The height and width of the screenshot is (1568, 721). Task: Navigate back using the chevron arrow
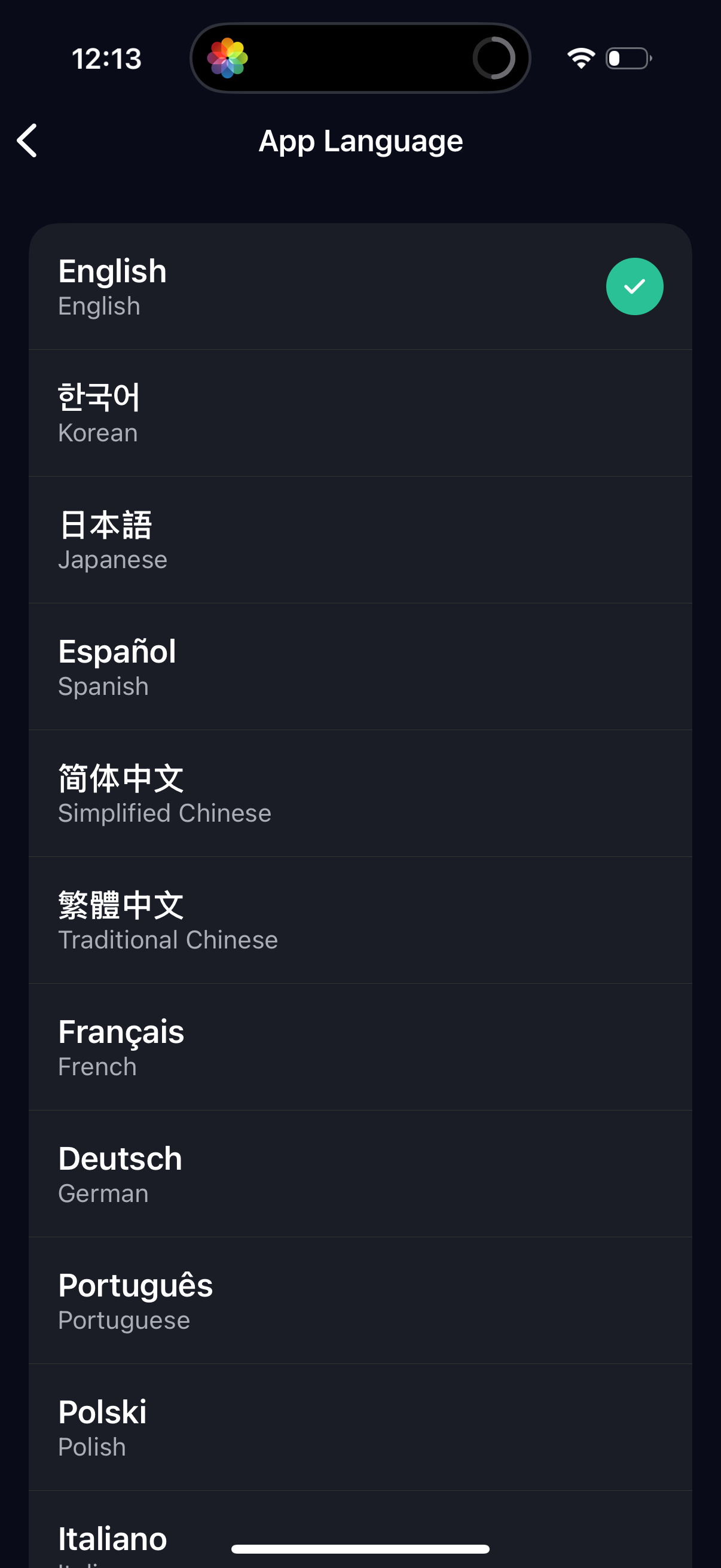pos(28,141)
